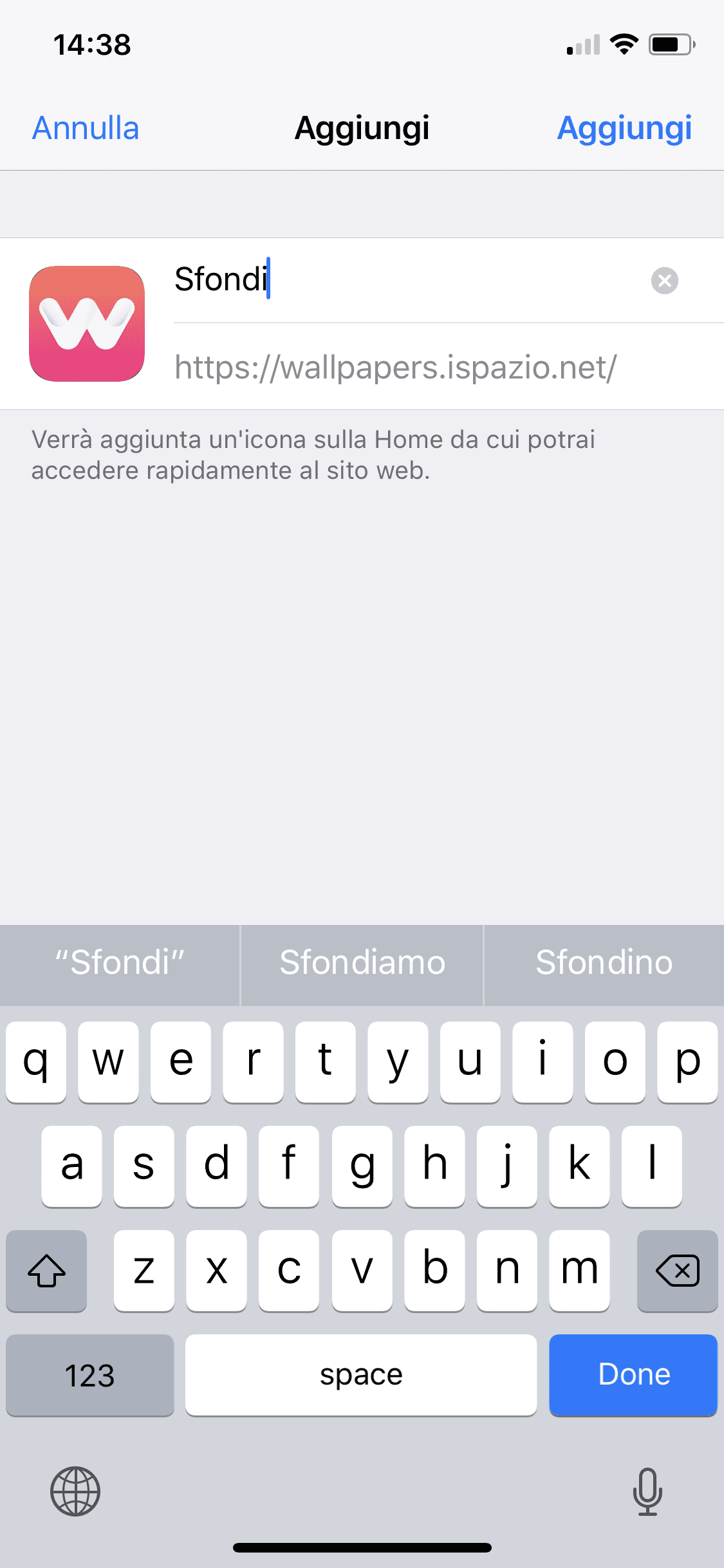
Task: Switch to the 123 numeric keyboard
Action: (x=90, y=1375)
